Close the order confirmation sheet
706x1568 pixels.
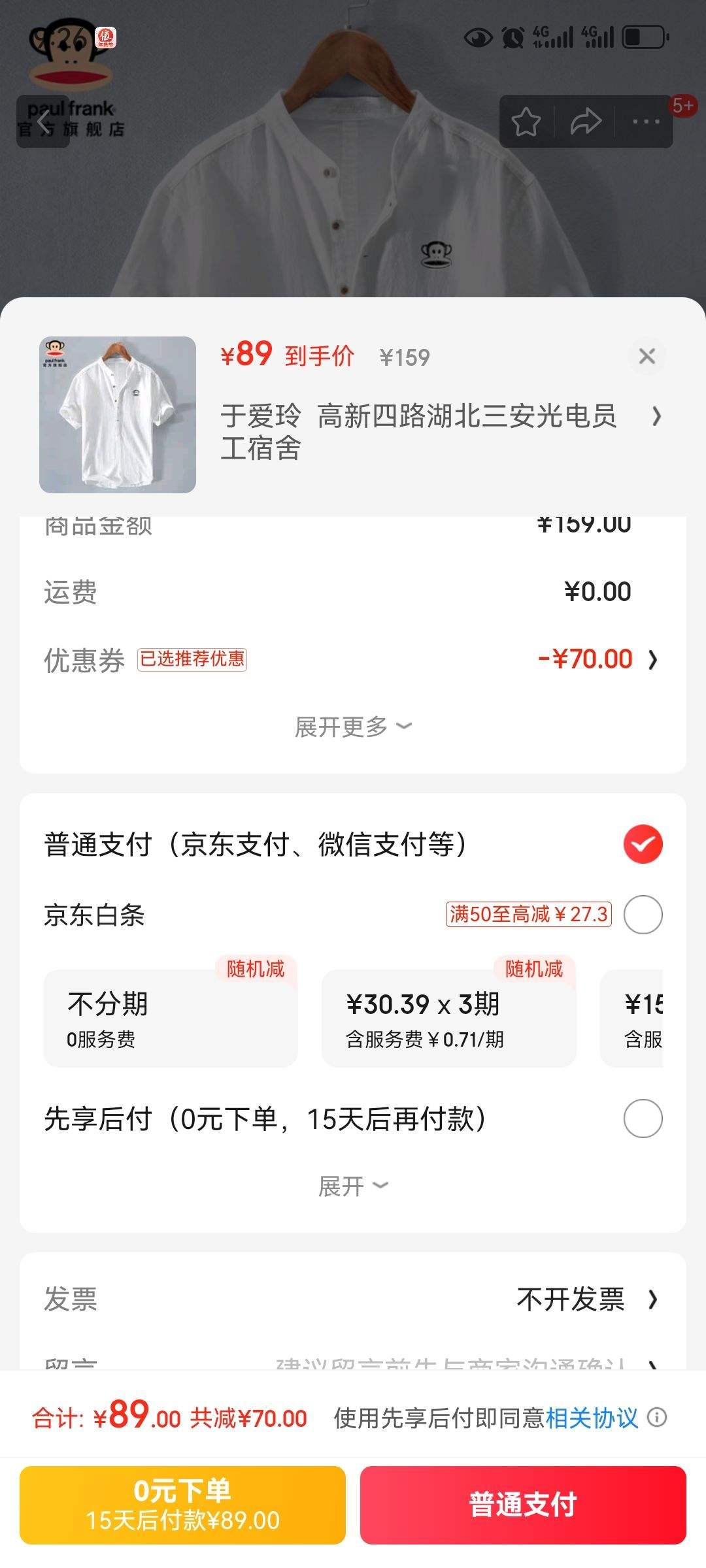coord(647,356)
